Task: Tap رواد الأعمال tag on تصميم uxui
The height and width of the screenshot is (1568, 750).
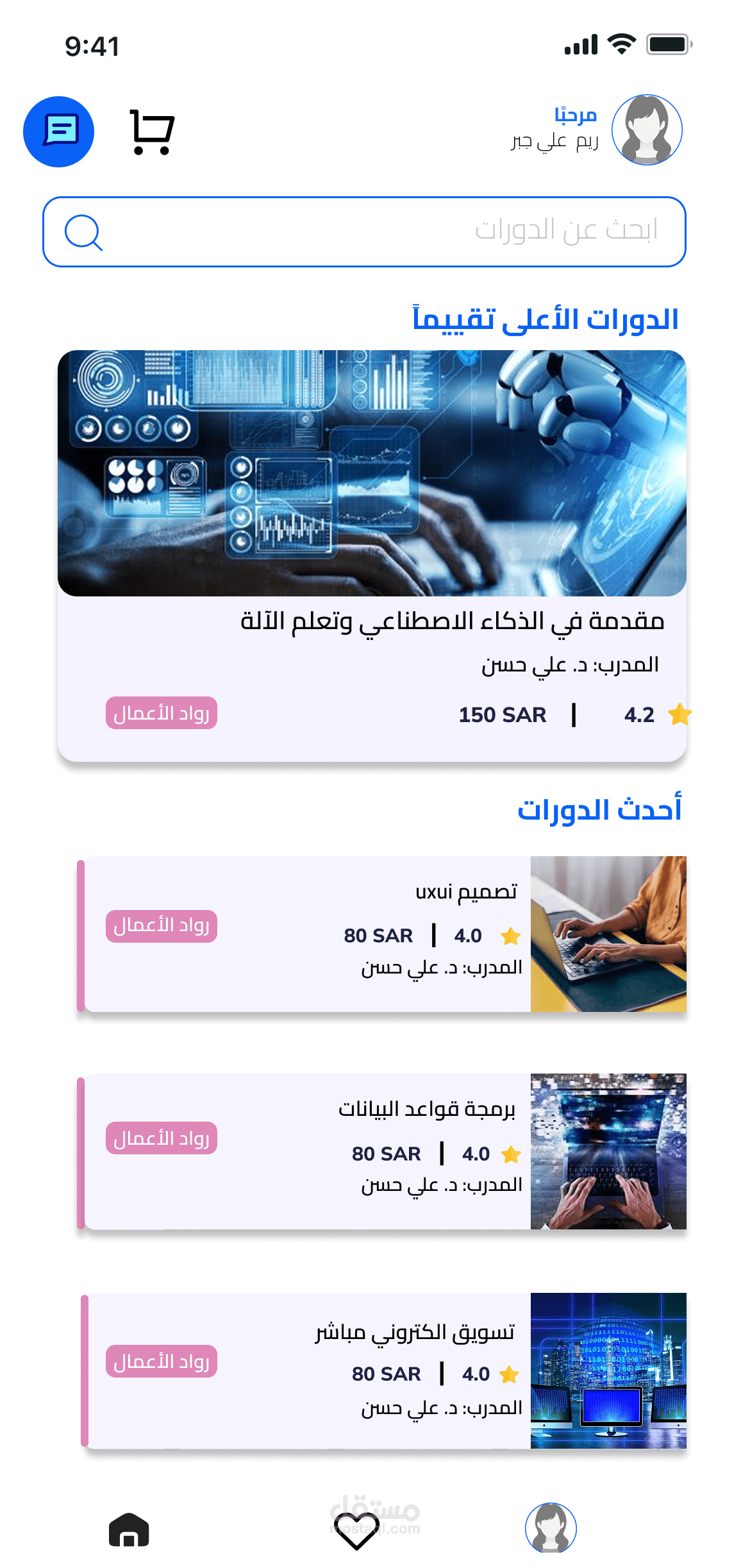Action: (x=162, y=926)
